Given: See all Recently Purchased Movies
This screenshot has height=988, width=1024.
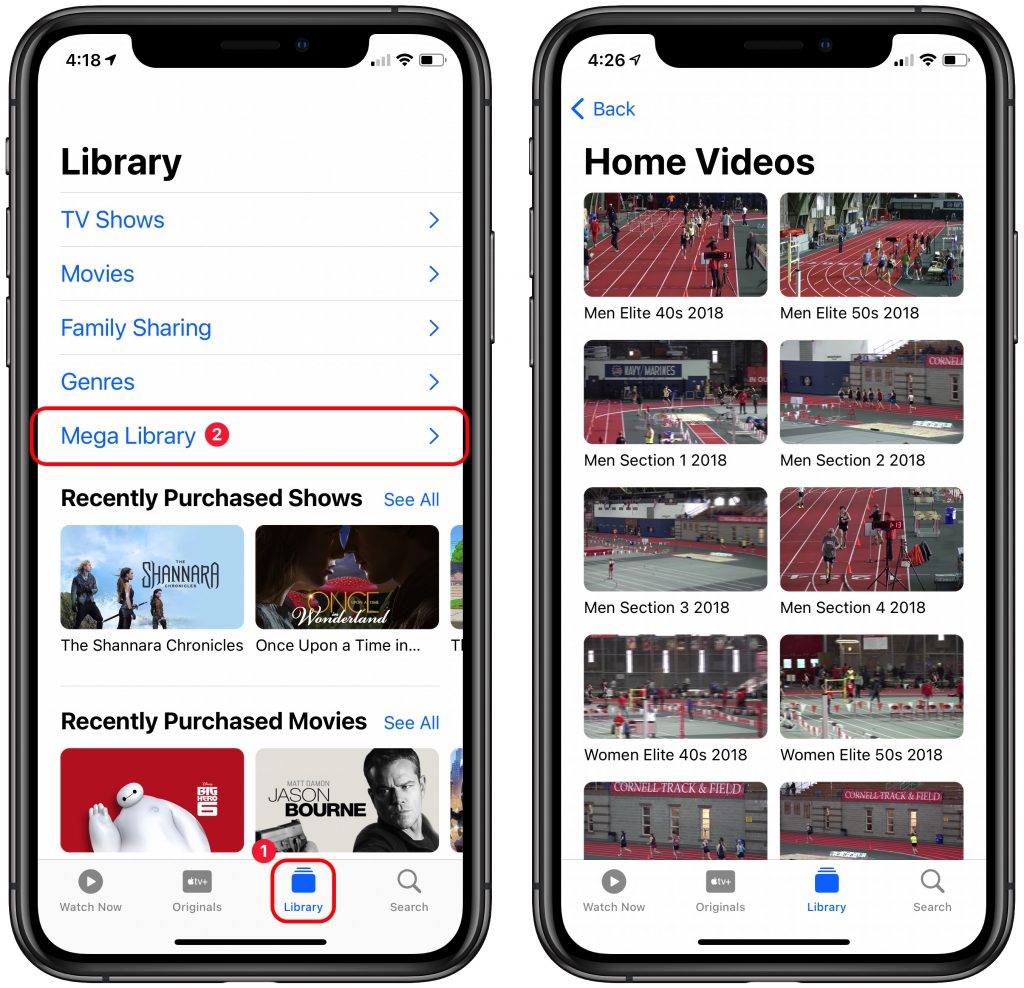Looking at the screenshot, I should 411,723.
